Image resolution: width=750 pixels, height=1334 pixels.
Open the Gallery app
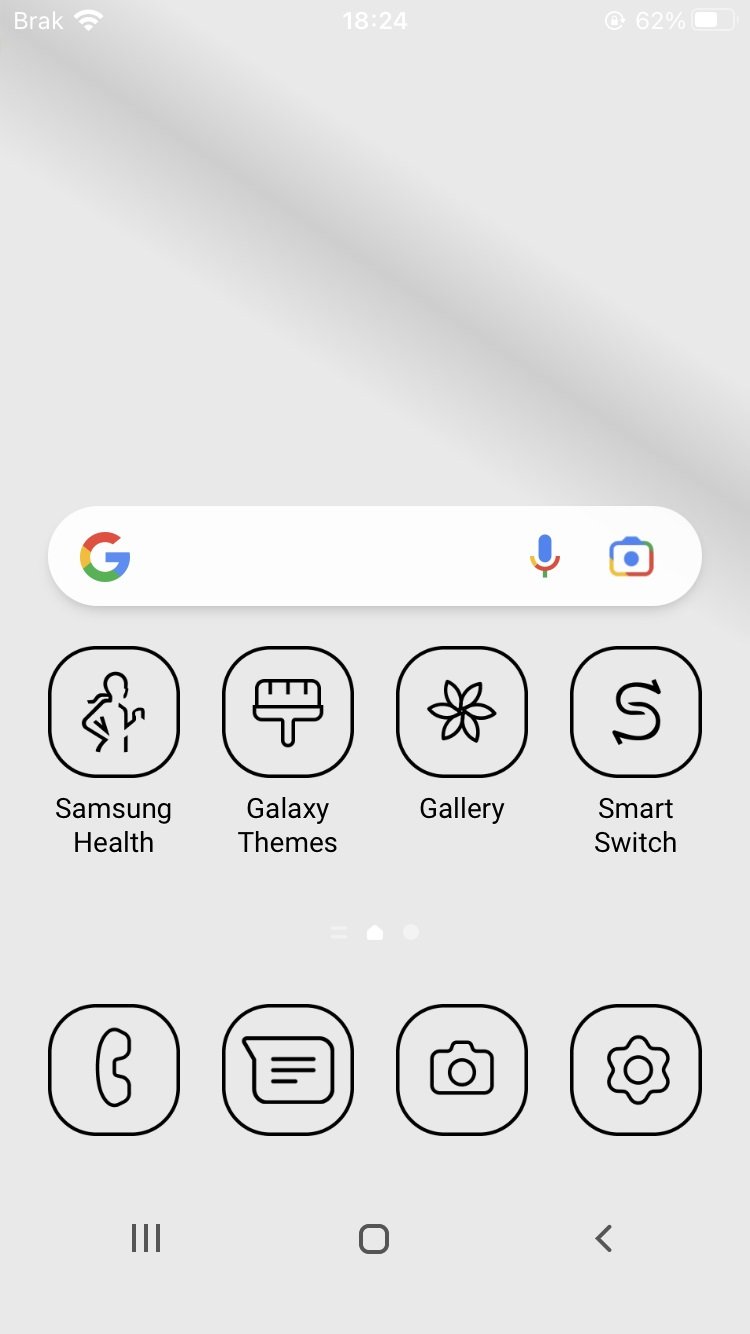pyautogui.click(x=462, y=712)
